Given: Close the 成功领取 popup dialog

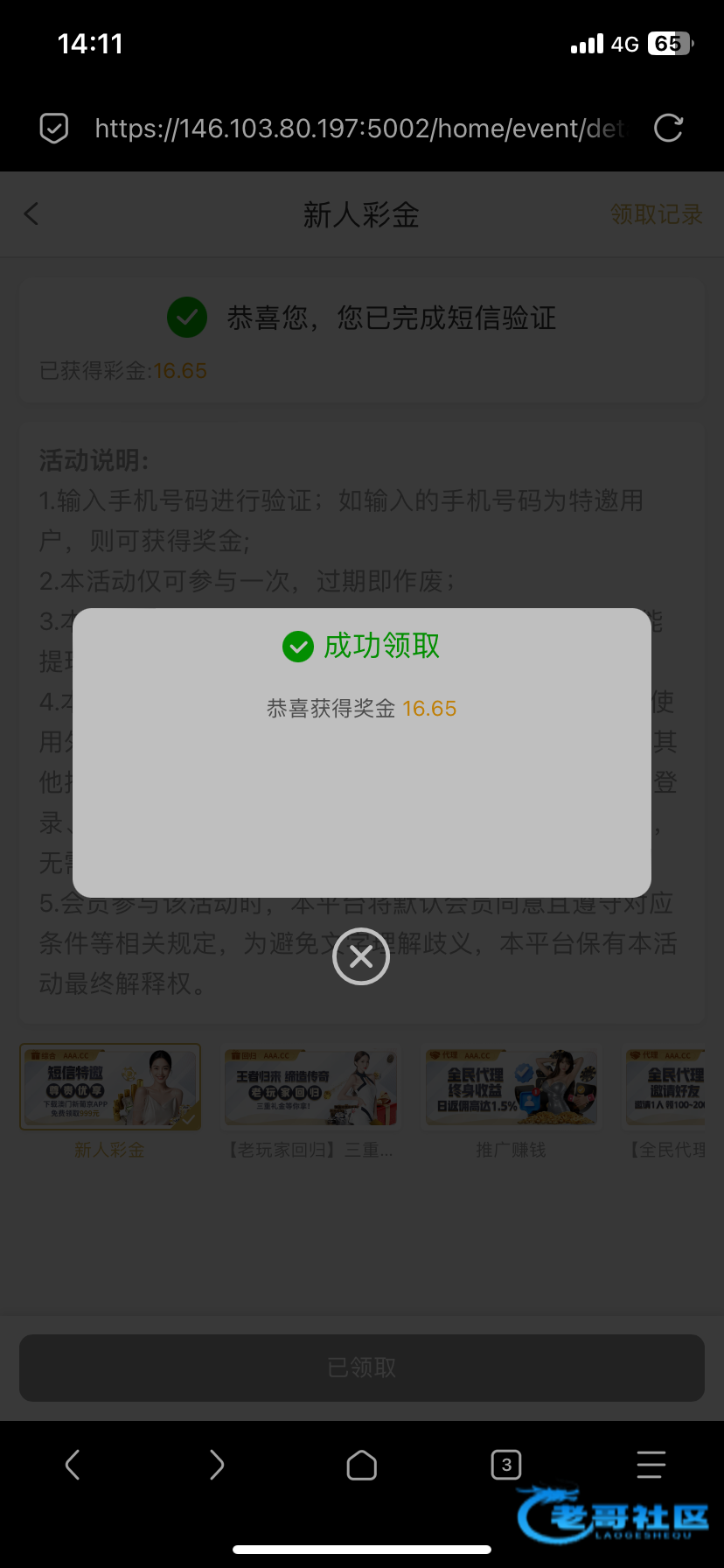Looking at the screenshot, I should pos(361,956).
